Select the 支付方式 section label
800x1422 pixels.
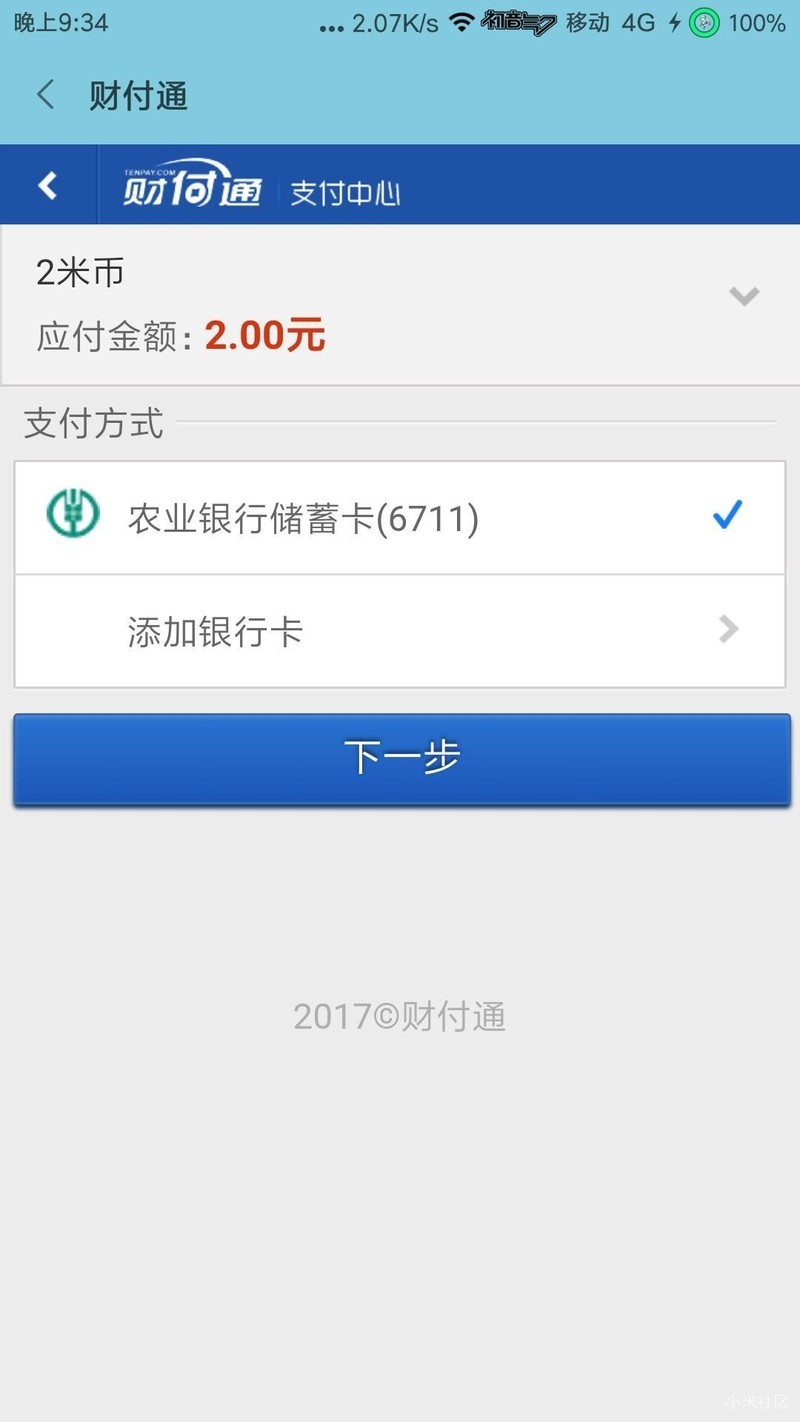[x=93, y=424]
